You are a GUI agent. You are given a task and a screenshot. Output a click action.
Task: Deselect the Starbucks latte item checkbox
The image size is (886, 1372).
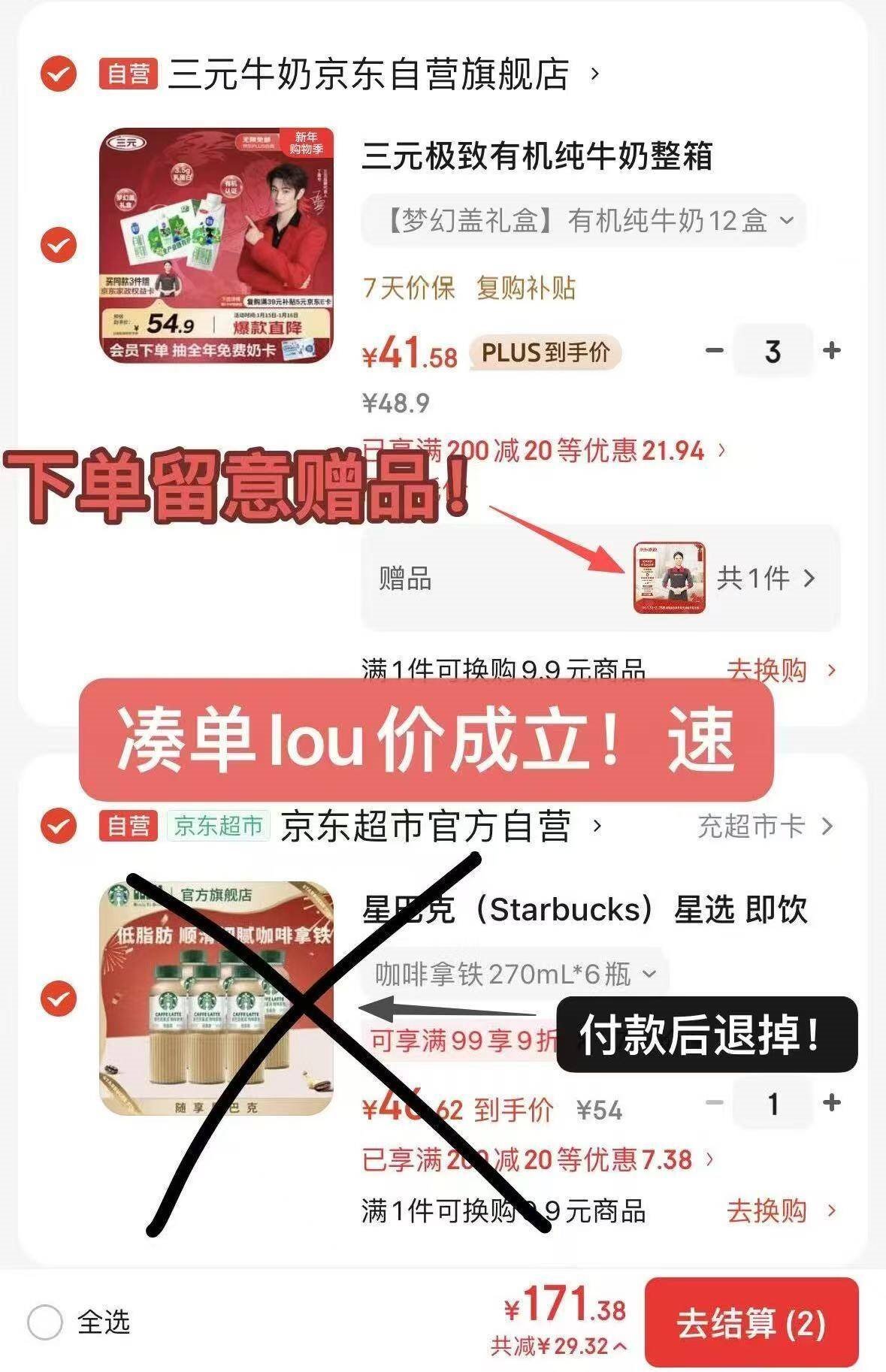click(x=59, y=999)
